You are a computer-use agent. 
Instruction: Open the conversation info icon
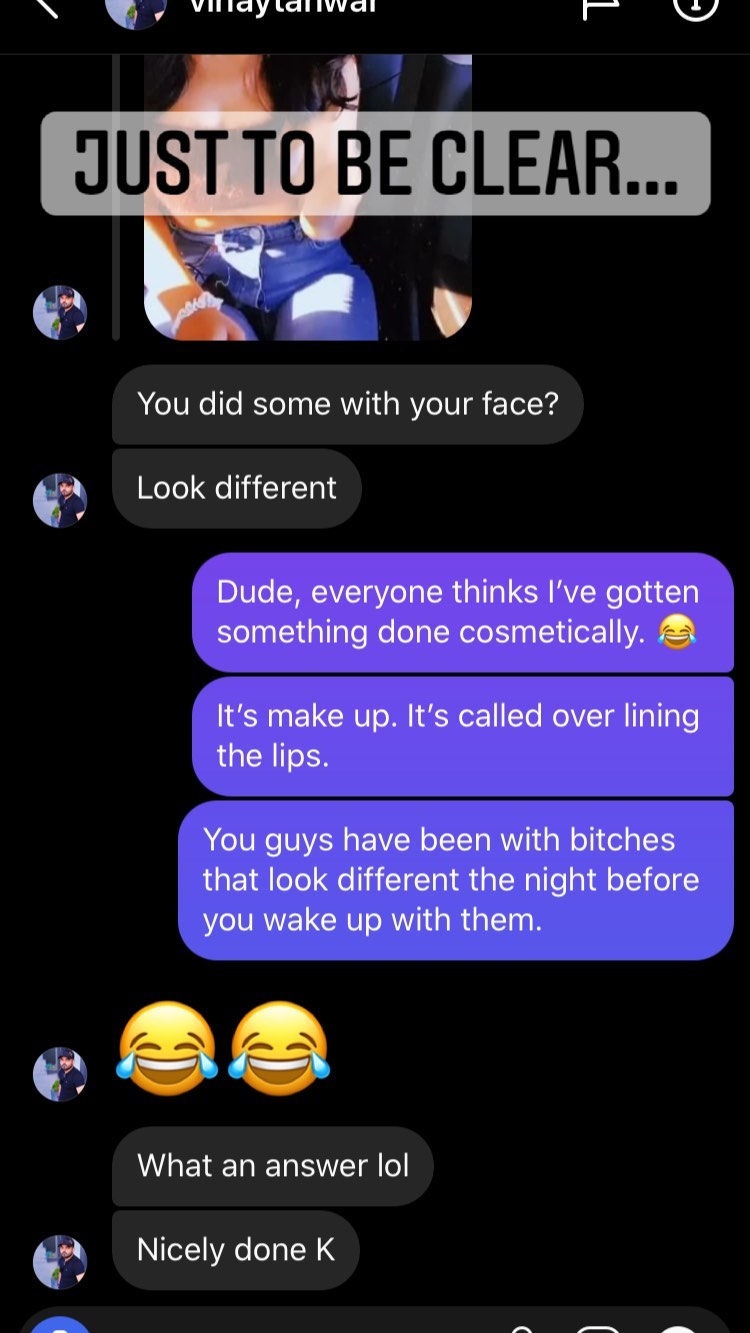coord(694,8)
